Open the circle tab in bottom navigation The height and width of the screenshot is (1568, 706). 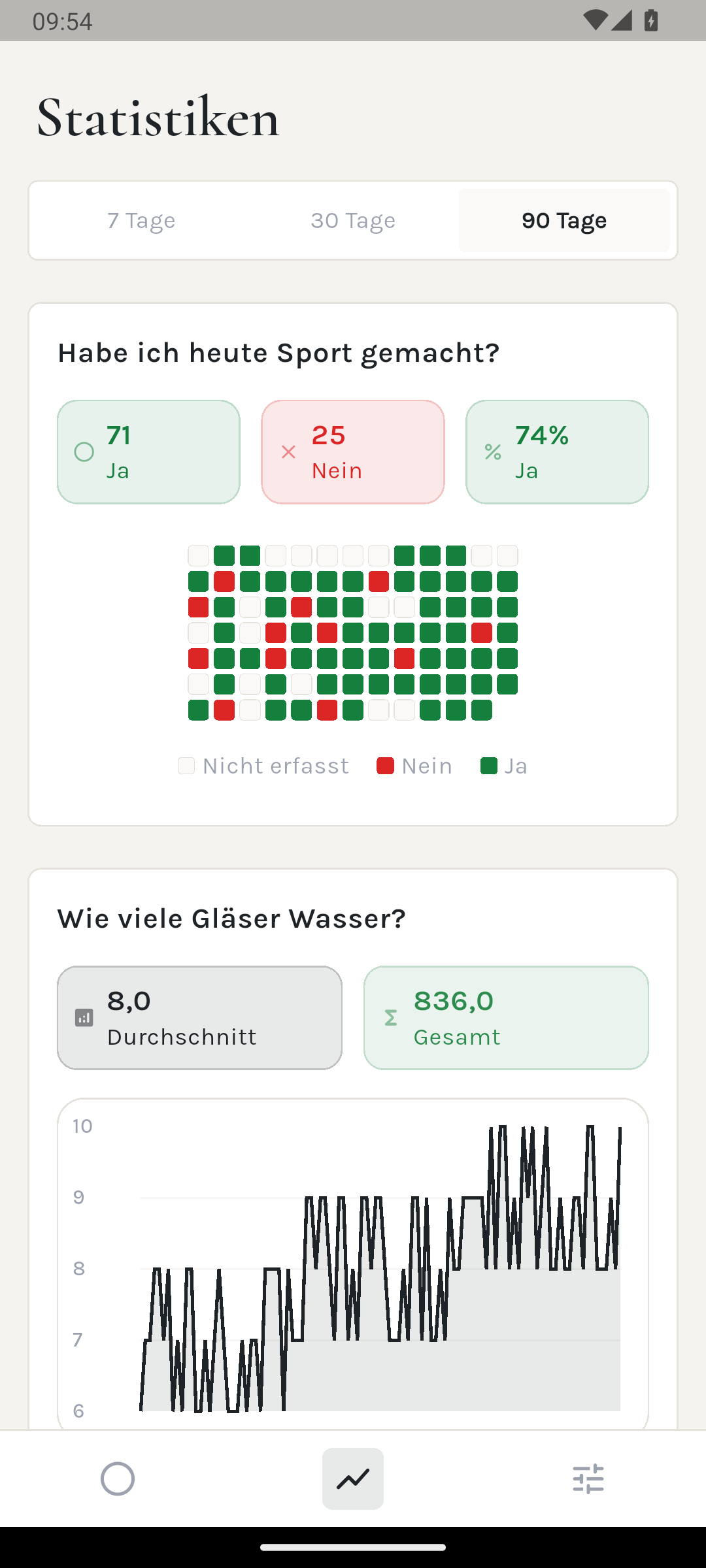point(118,1478)
